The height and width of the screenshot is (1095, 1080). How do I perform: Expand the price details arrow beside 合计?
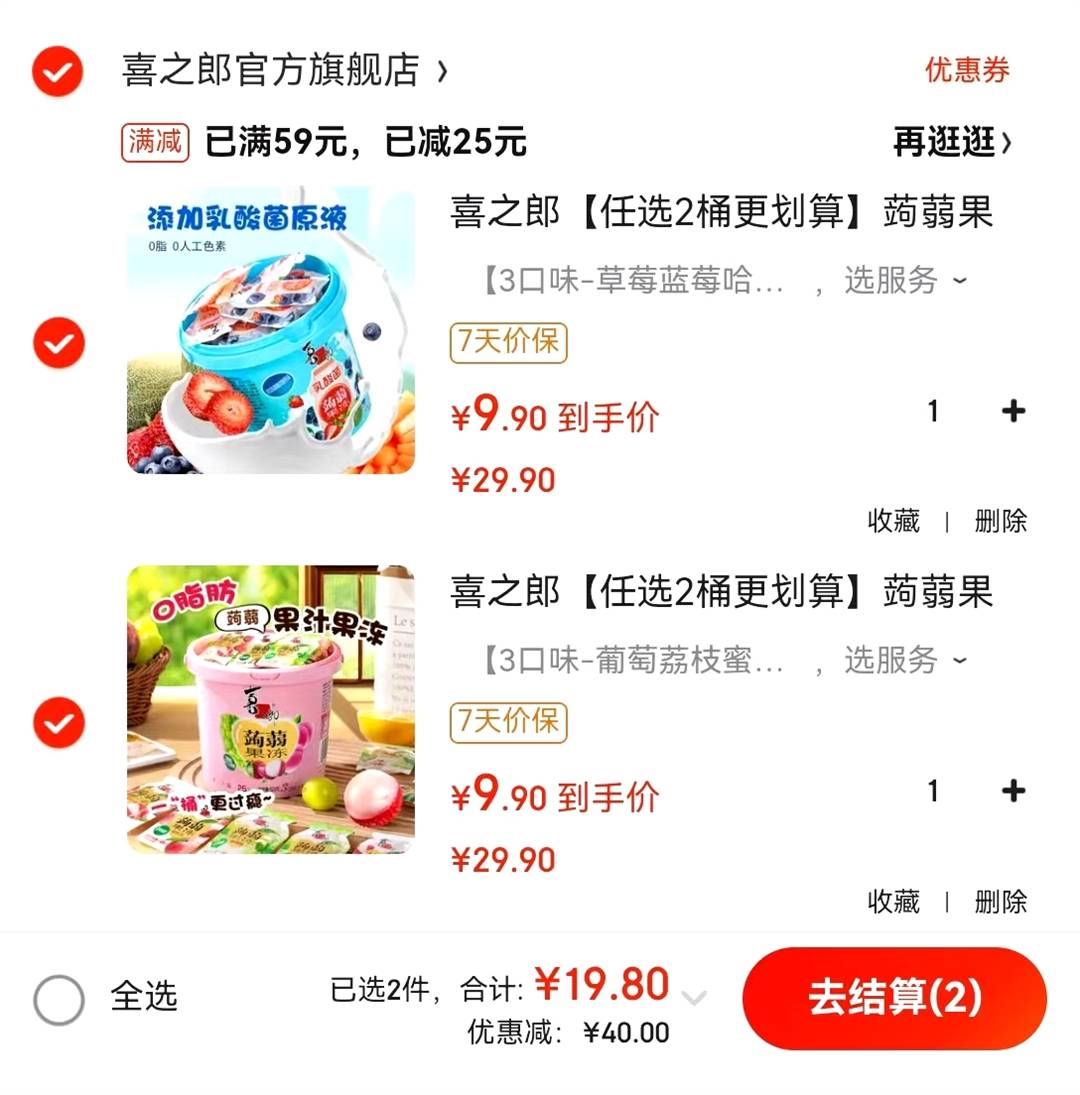click(x=693, y=997)
